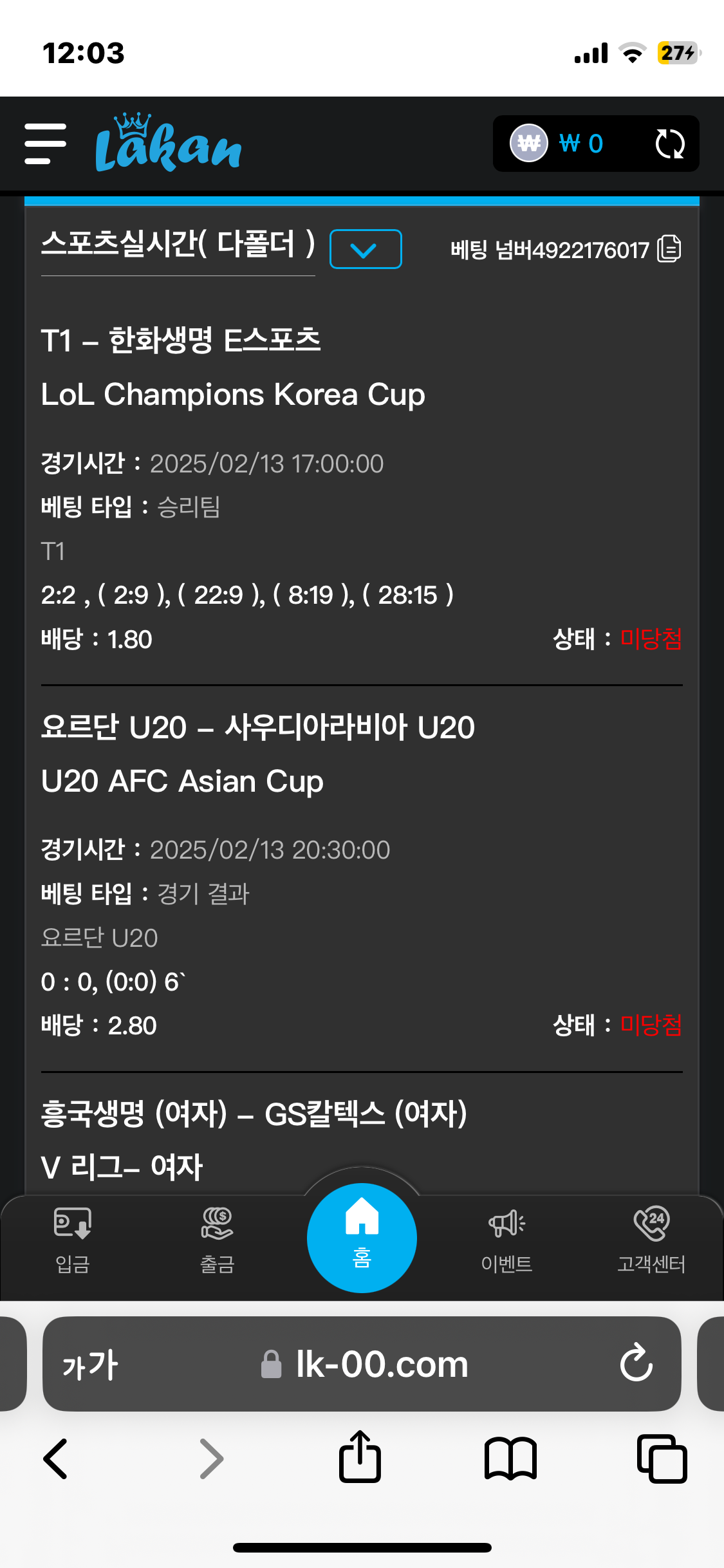
Task: Share this page from Safari
Action: (x=360, y=1457)
